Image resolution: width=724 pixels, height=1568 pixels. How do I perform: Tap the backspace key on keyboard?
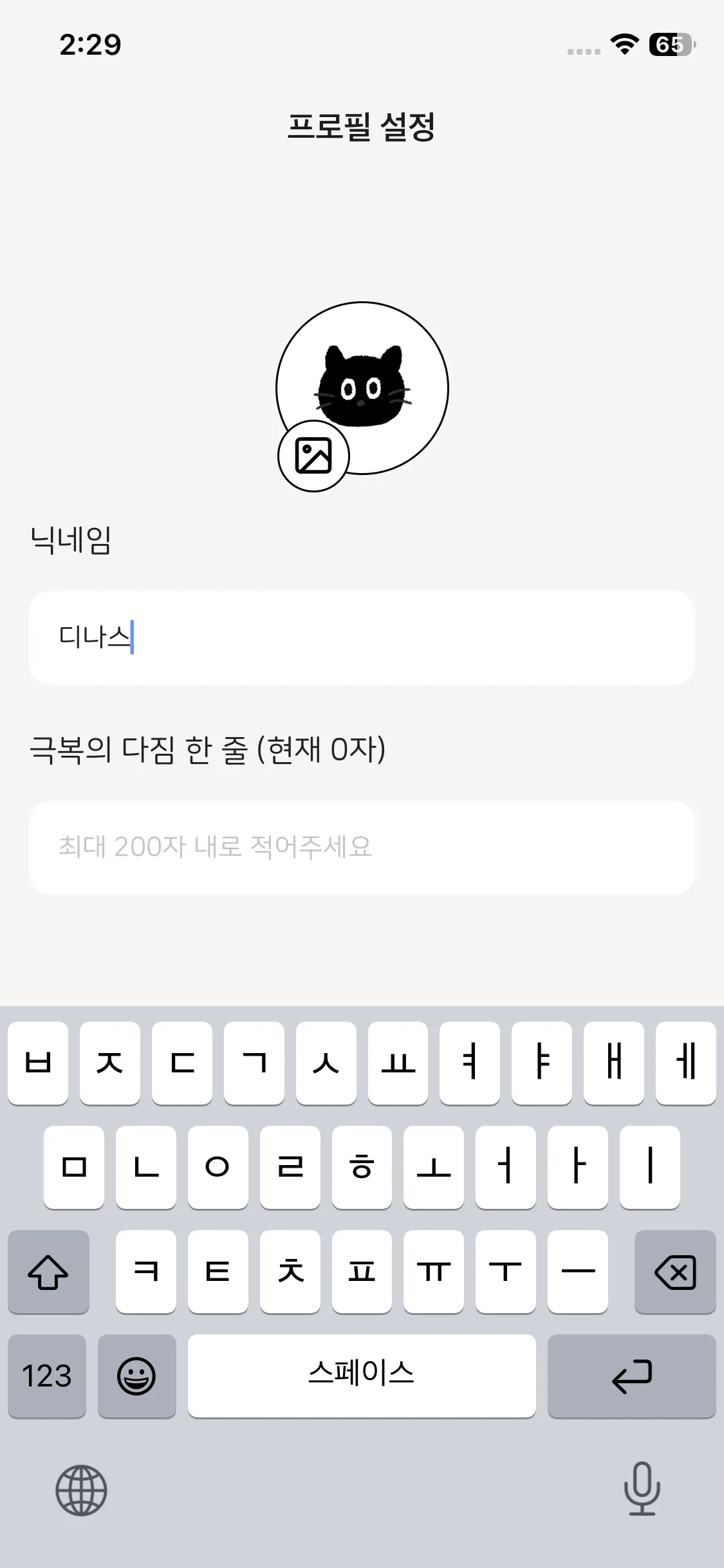click(674, 1272)
